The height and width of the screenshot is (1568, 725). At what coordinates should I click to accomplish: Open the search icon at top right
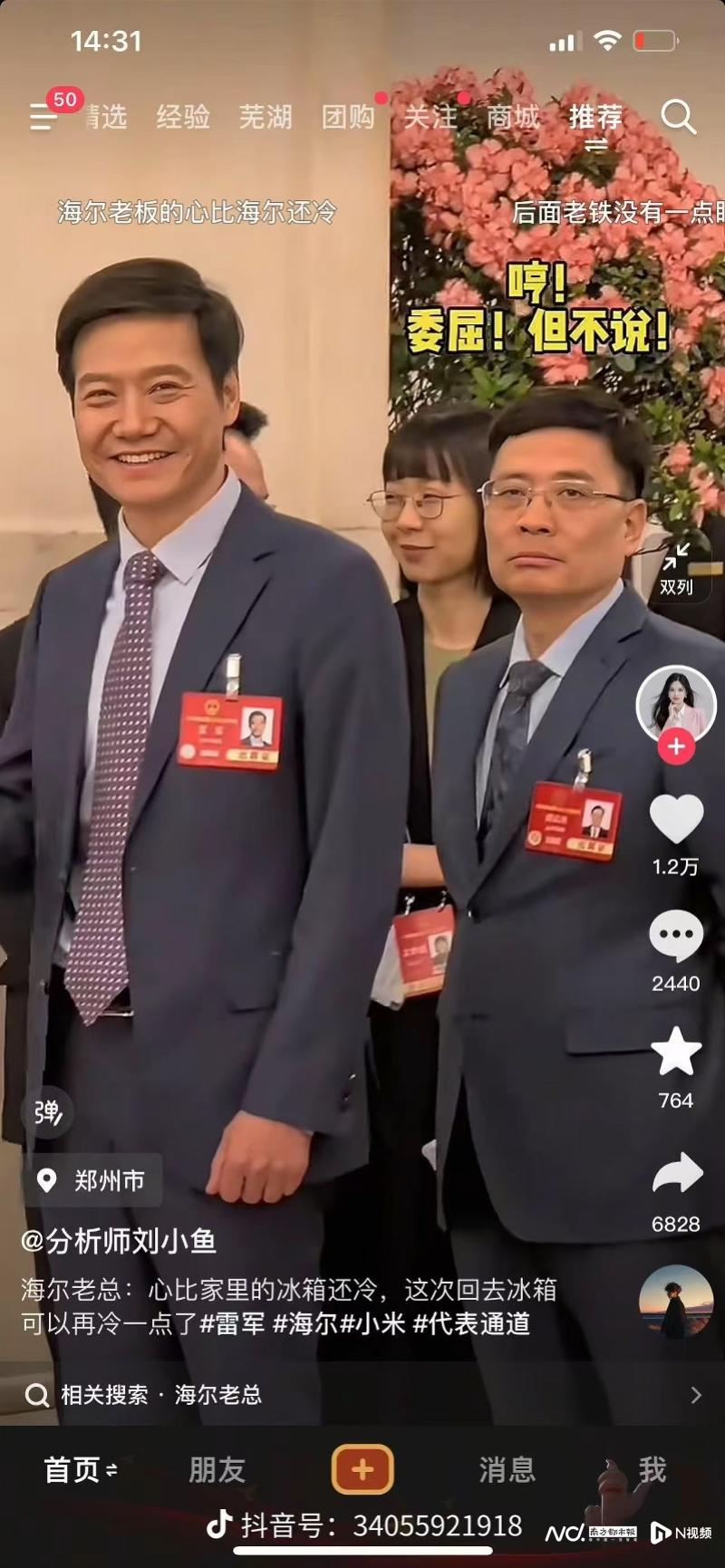pyautogui.click(x=679, y=117)
